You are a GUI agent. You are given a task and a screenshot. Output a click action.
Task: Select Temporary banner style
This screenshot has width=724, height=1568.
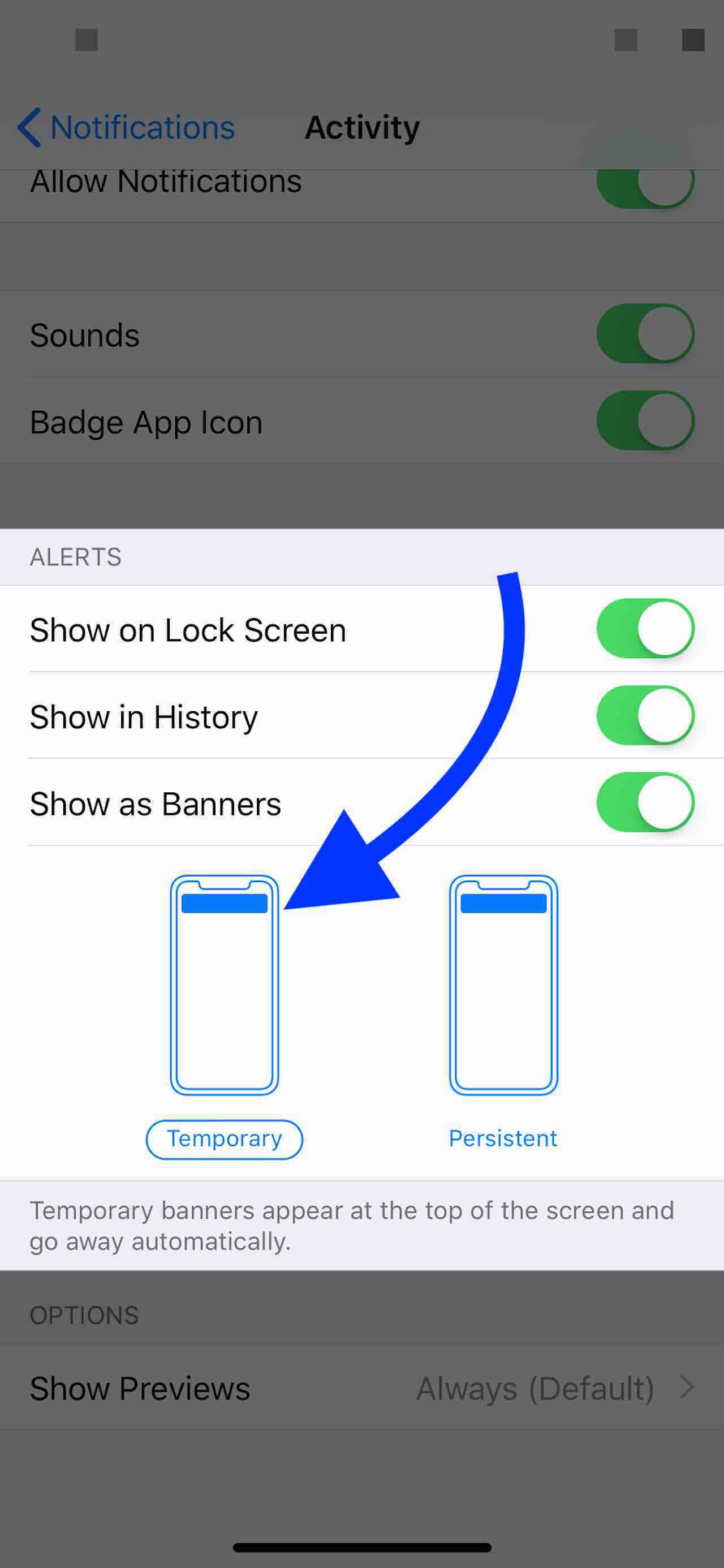225,1139
